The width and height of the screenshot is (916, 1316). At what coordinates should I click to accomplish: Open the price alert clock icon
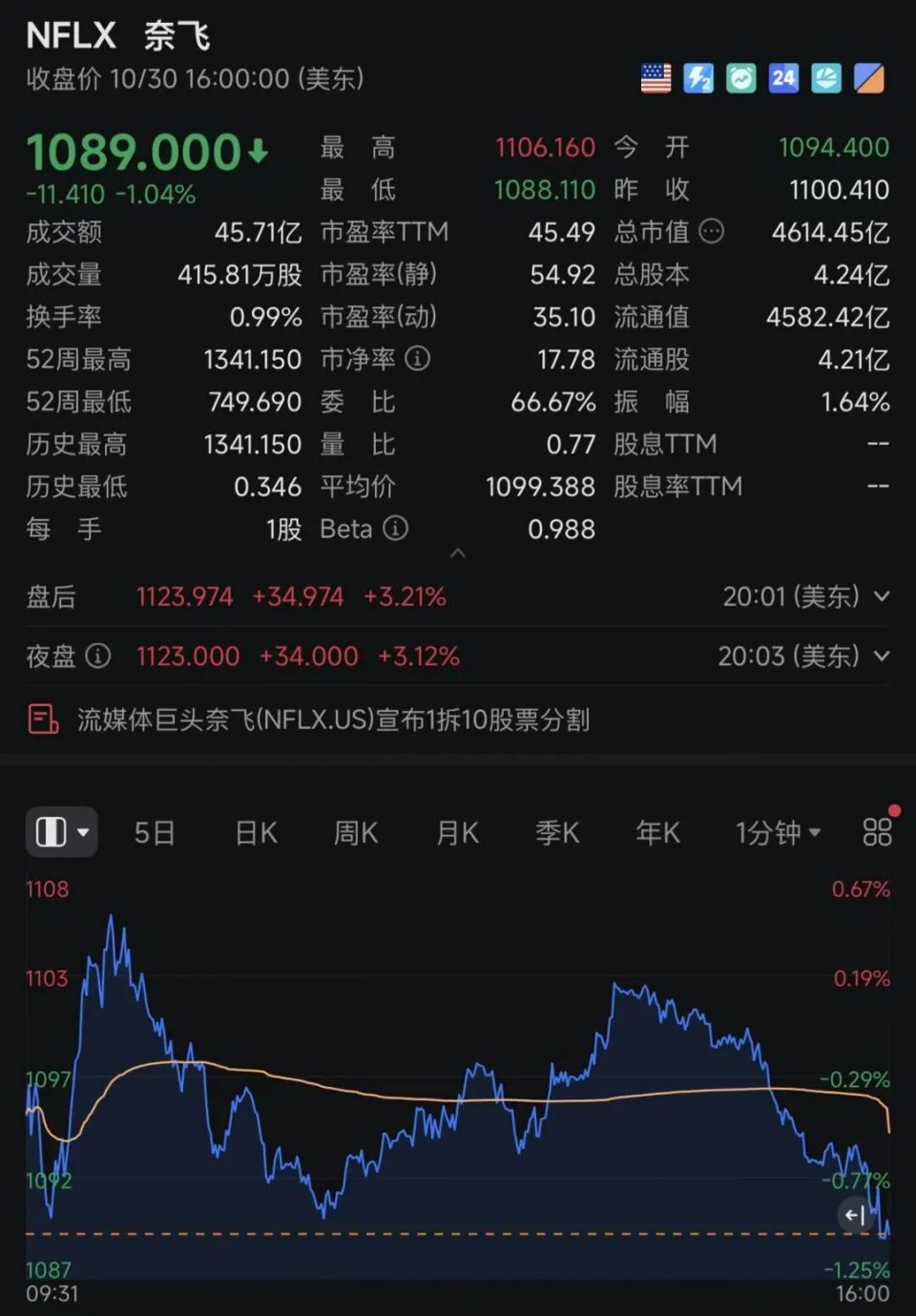click(x=740, y=77)
